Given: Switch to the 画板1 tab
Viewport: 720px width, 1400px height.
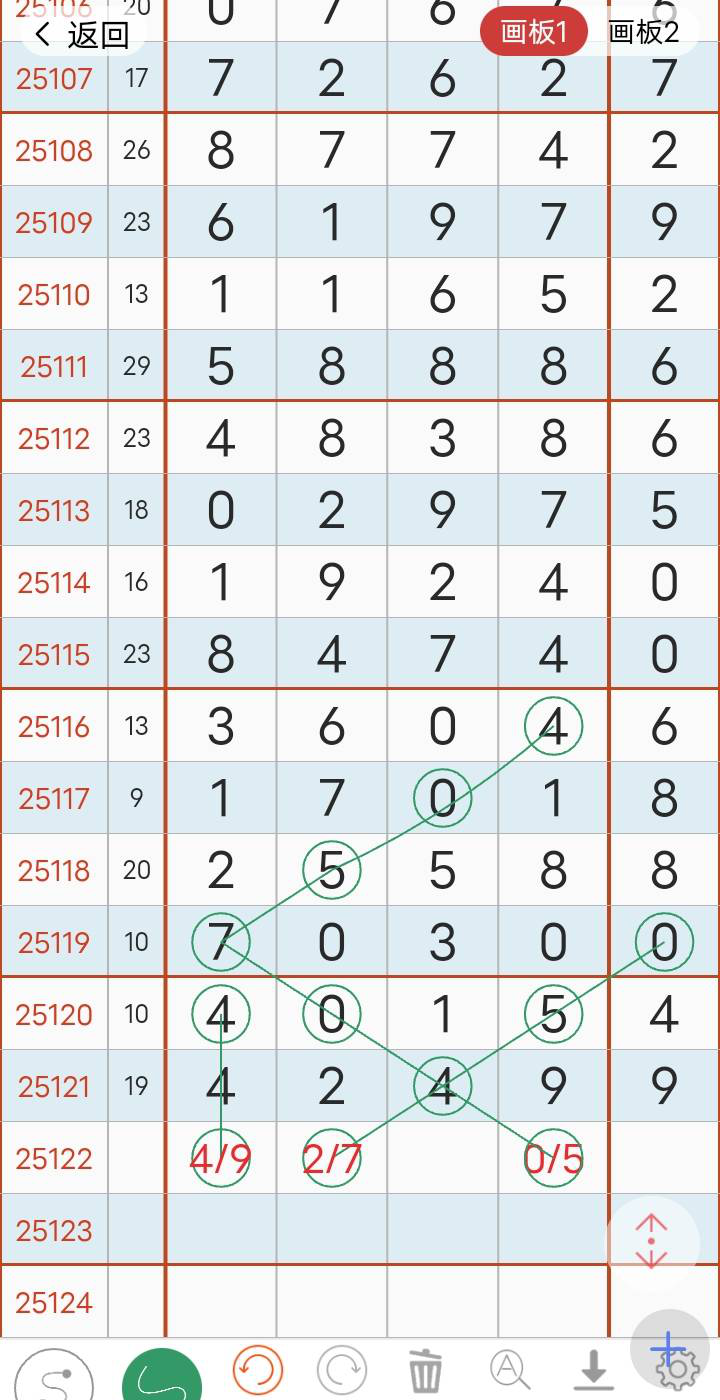Looking at the screenshot, I should click(x=533, y=33).
